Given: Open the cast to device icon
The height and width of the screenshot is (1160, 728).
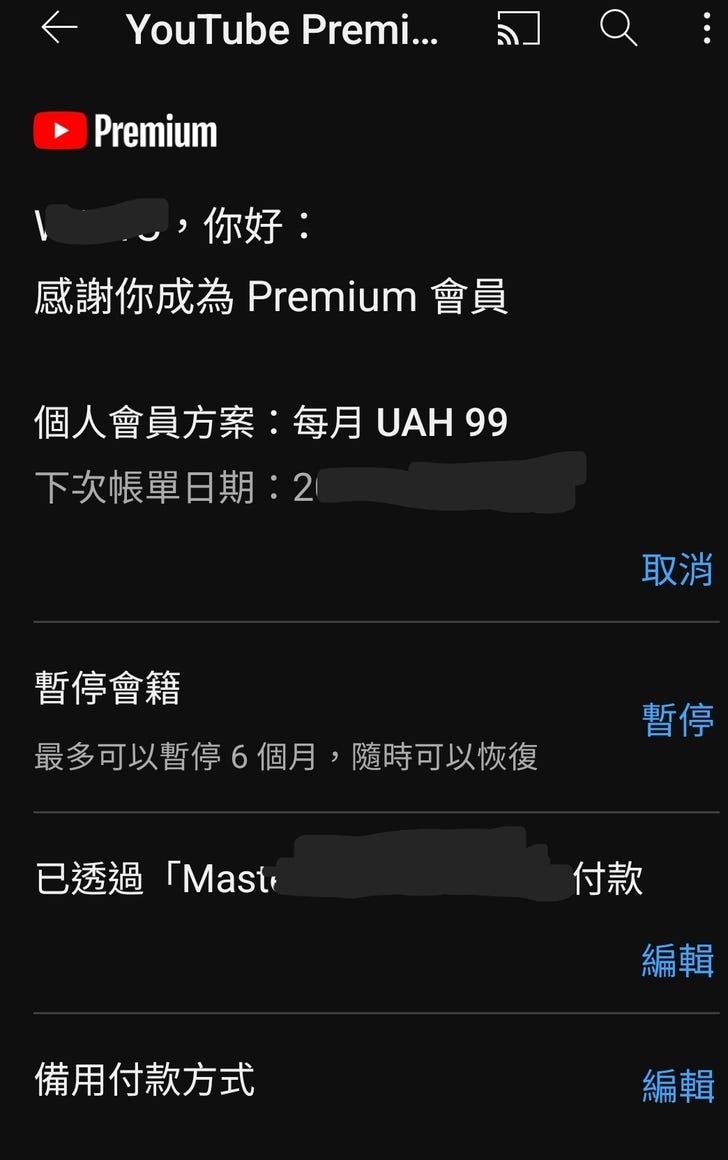Looking at the screenshot, I should click(x=518, y=30).
